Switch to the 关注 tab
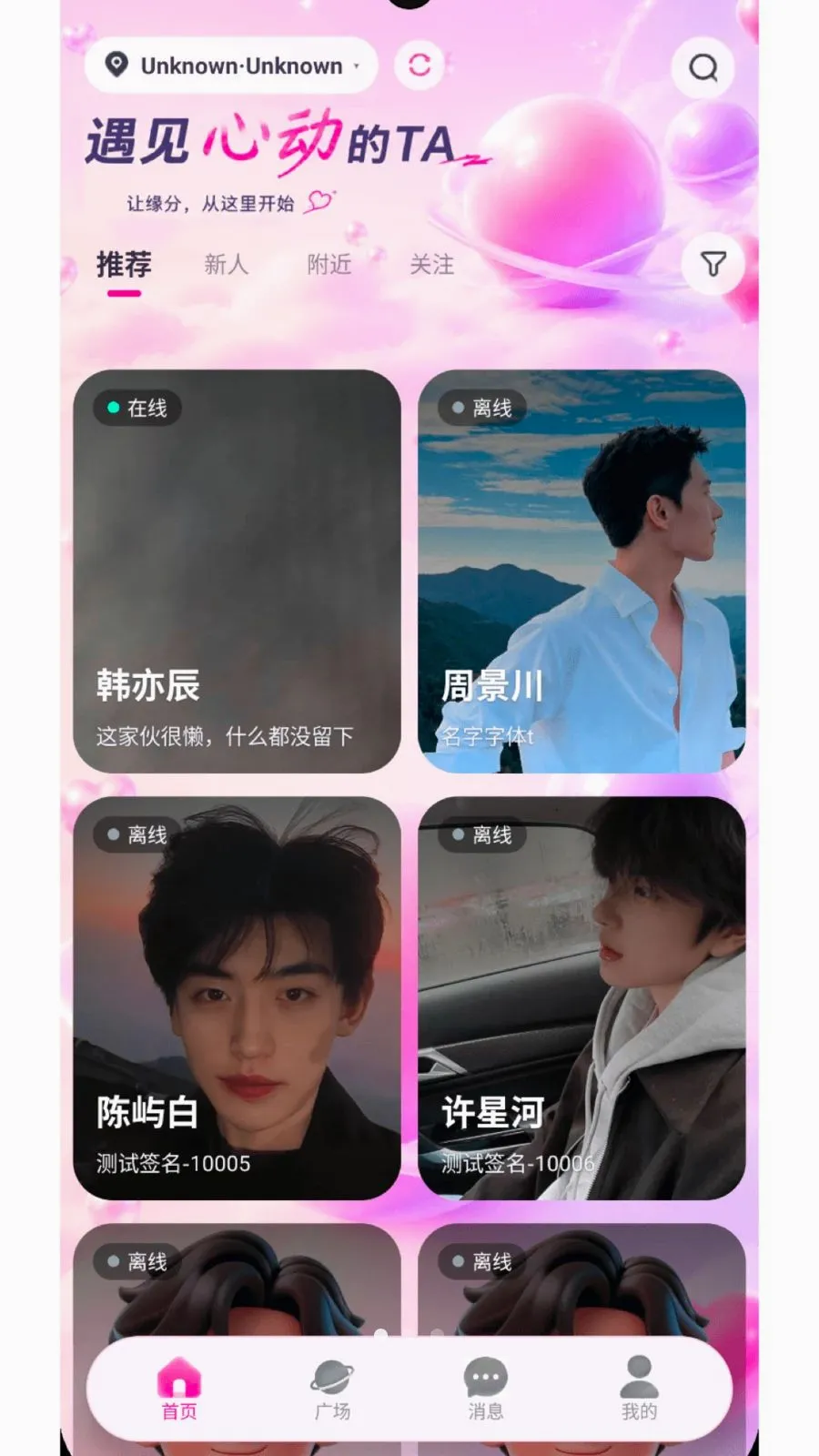The image size is (819, 1456). coord(431,265)
